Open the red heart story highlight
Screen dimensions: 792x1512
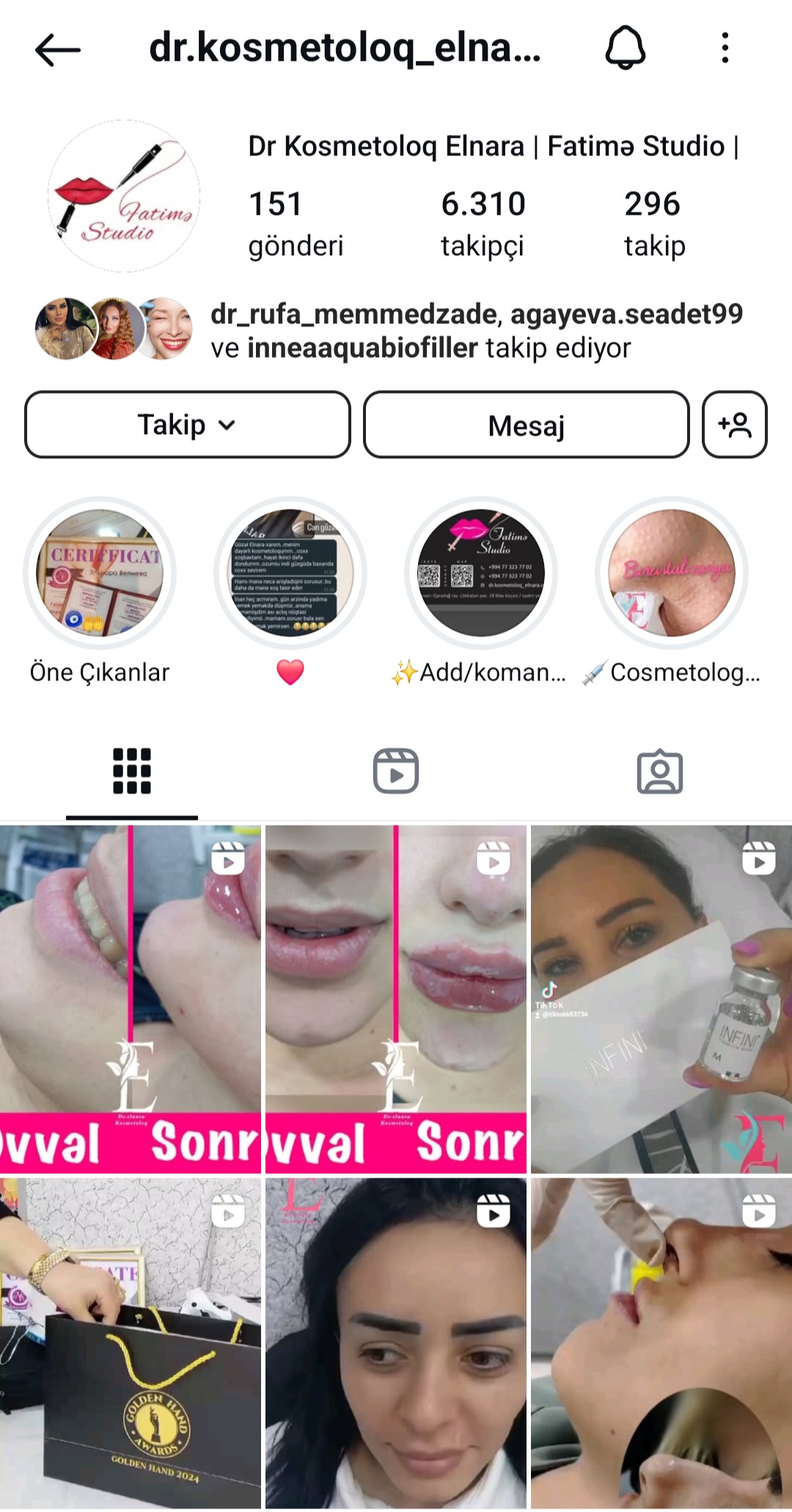point(290,573)
